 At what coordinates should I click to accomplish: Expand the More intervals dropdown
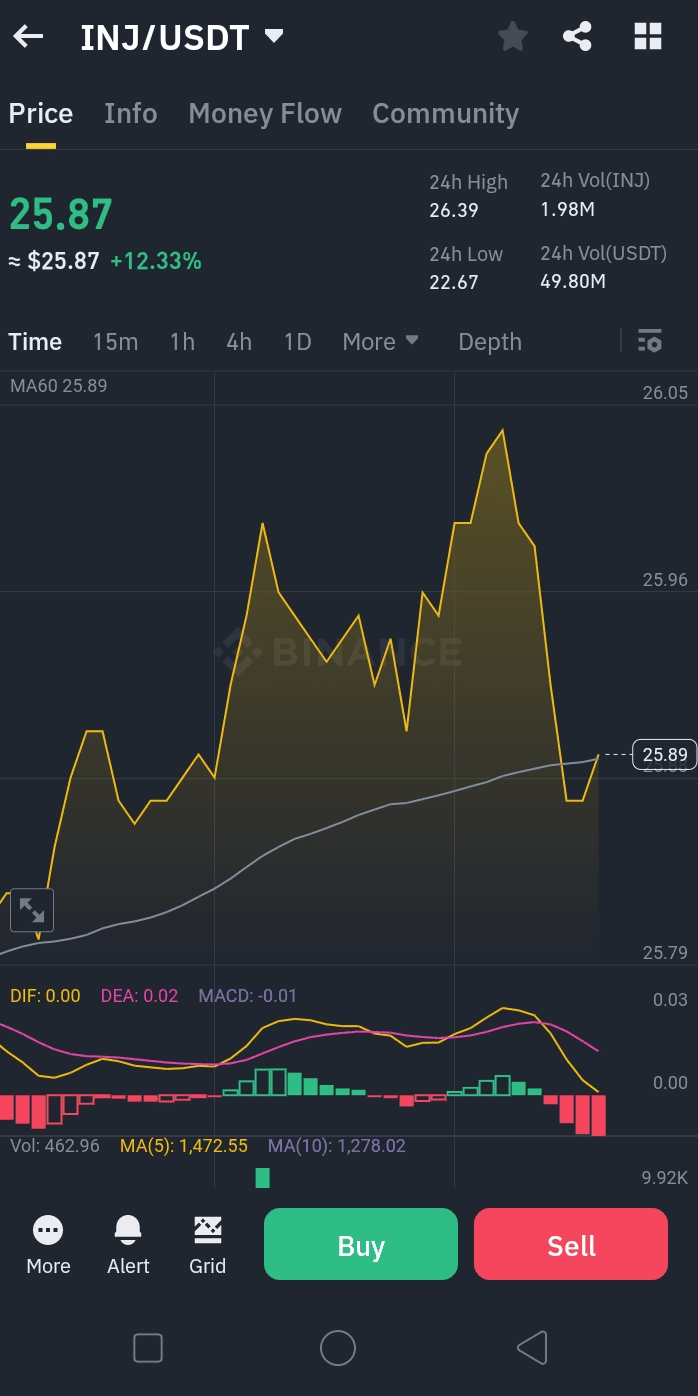tap(380, 342)
